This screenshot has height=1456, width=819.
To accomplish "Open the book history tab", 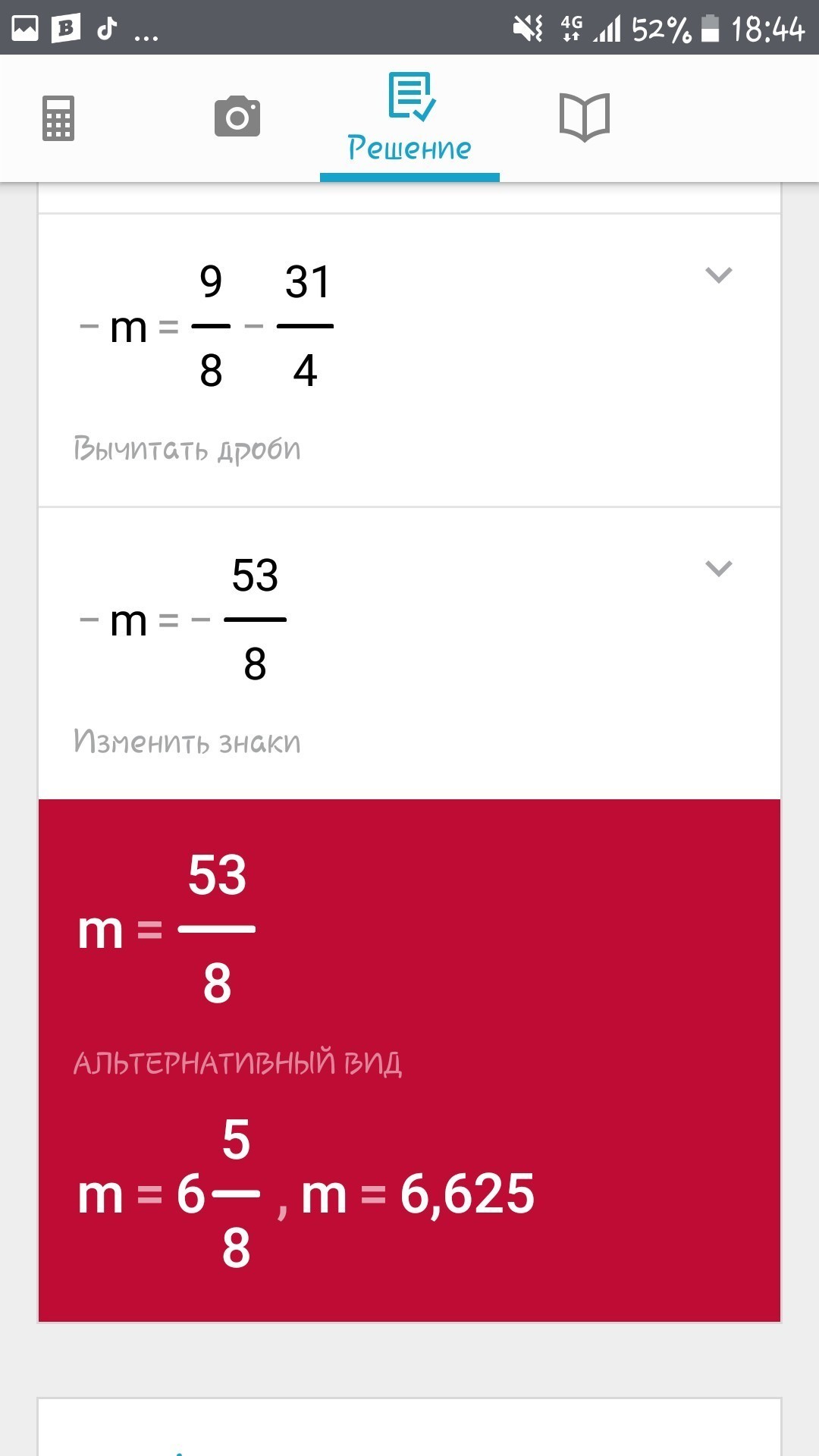I will [584, 117].
